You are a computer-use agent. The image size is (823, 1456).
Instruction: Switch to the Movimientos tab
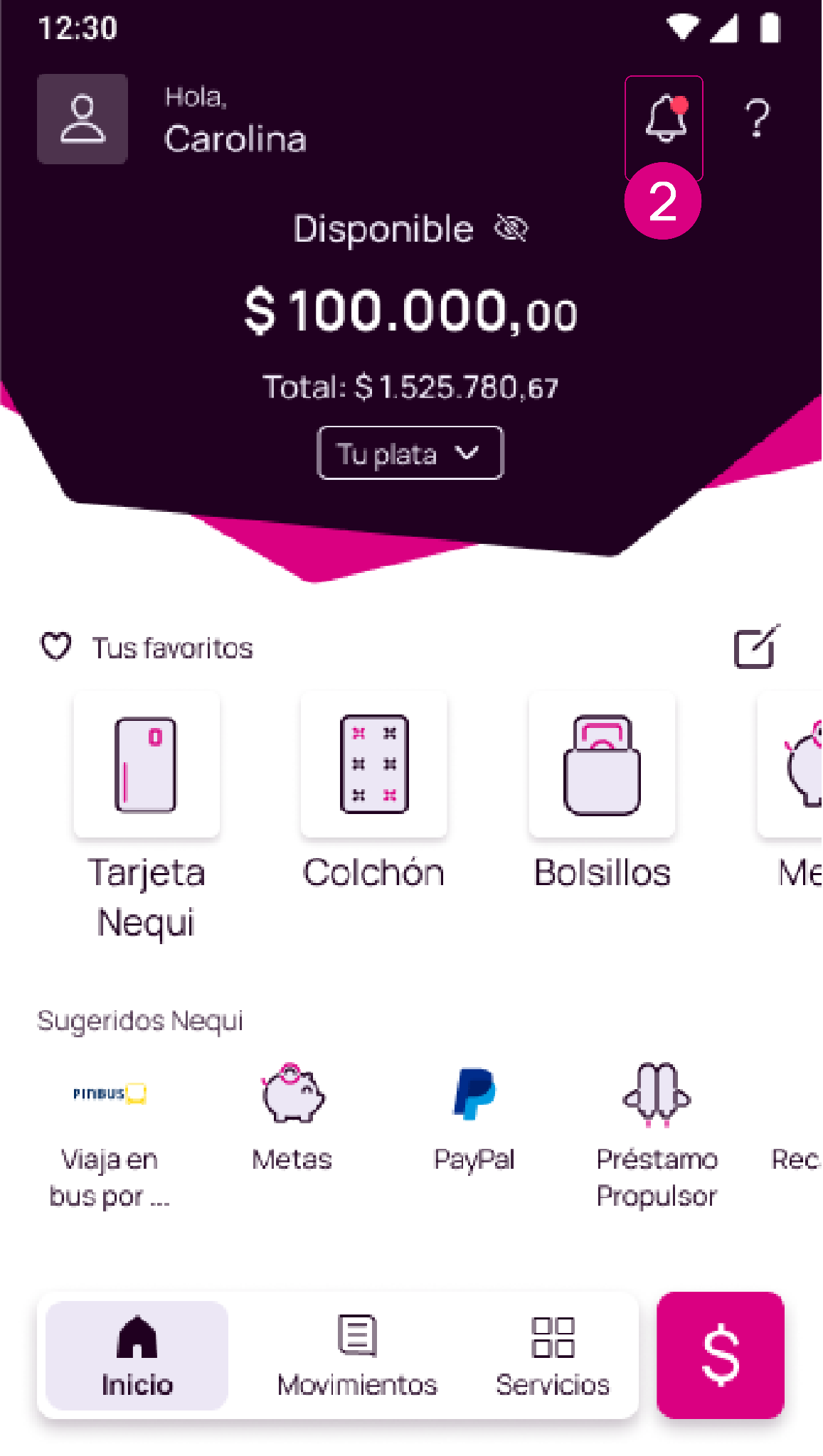[356, 1354]
